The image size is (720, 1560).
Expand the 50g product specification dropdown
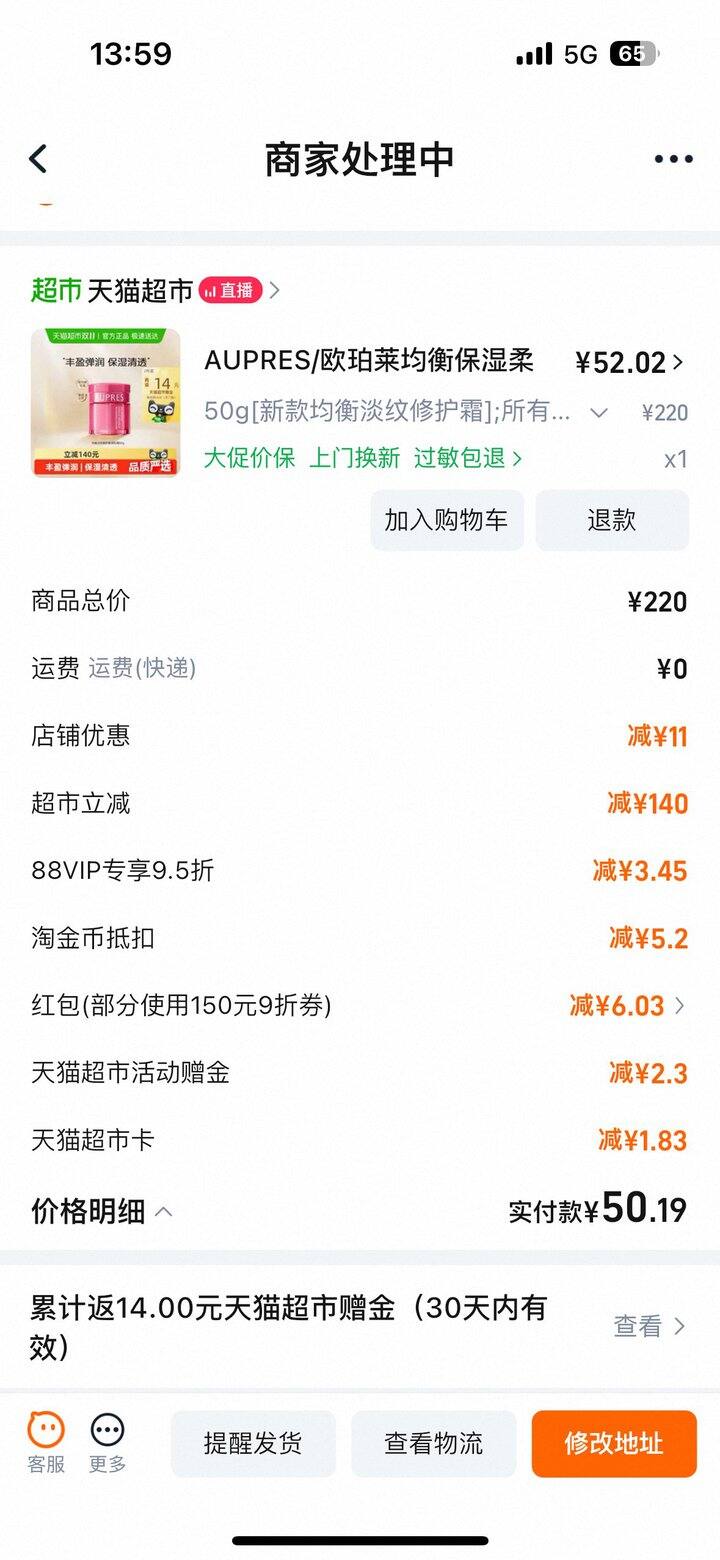pos(599,412)
